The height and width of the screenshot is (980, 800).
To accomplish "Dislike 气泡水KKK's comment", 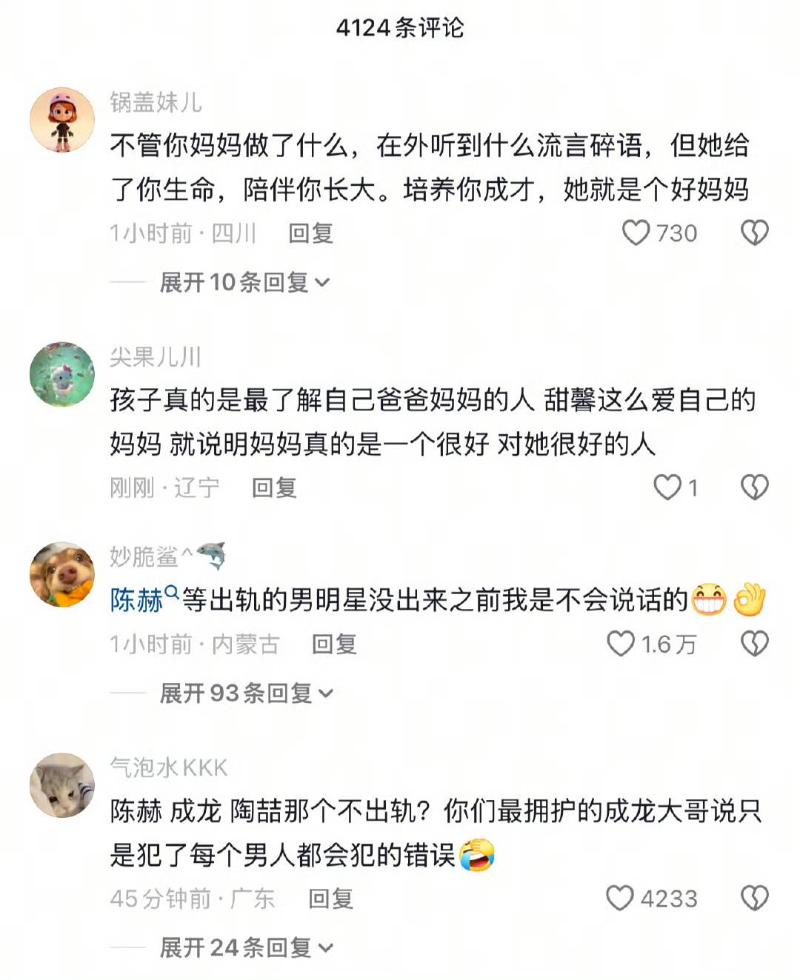I will pyautogui.click(x=754, y=897).
